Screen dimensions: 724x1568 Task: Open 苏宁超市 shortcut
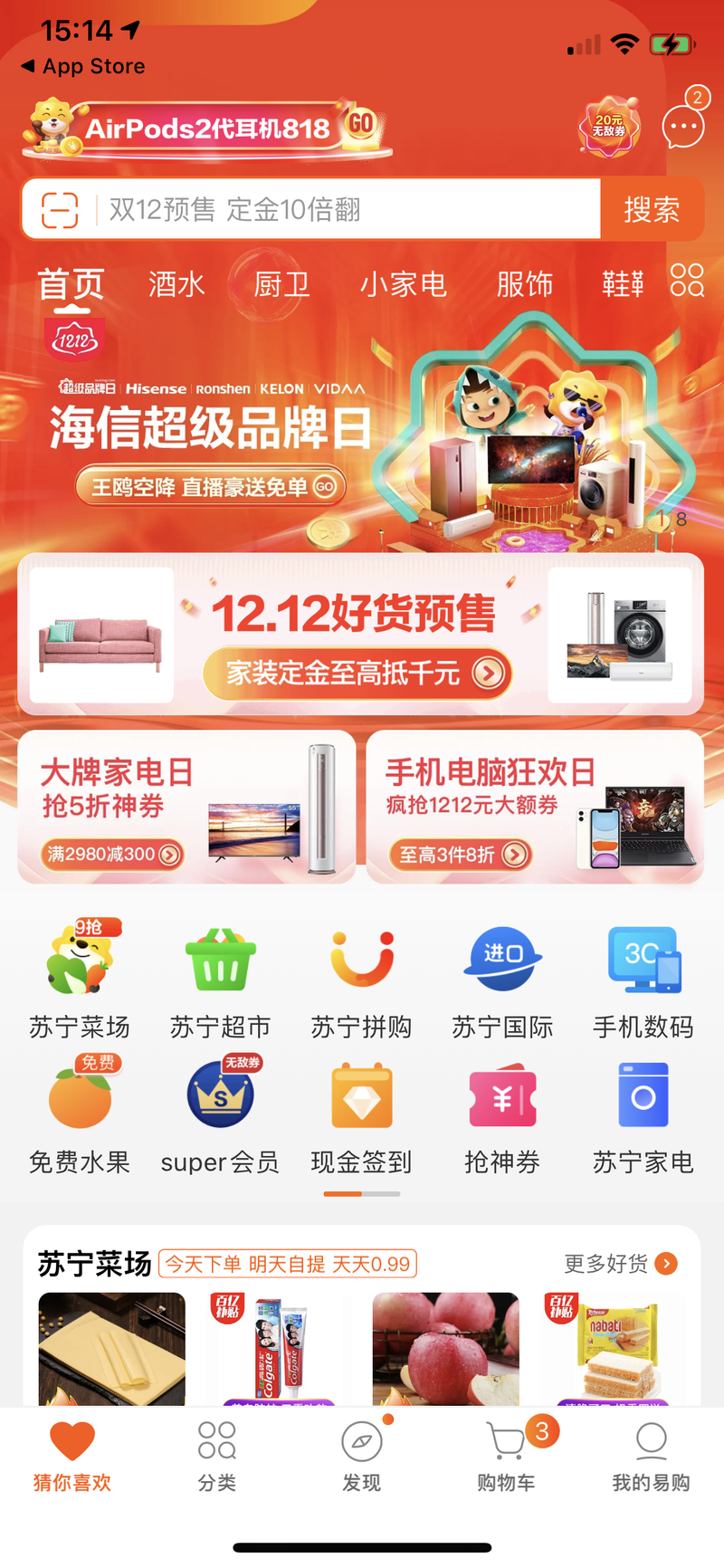pos(220,983)
